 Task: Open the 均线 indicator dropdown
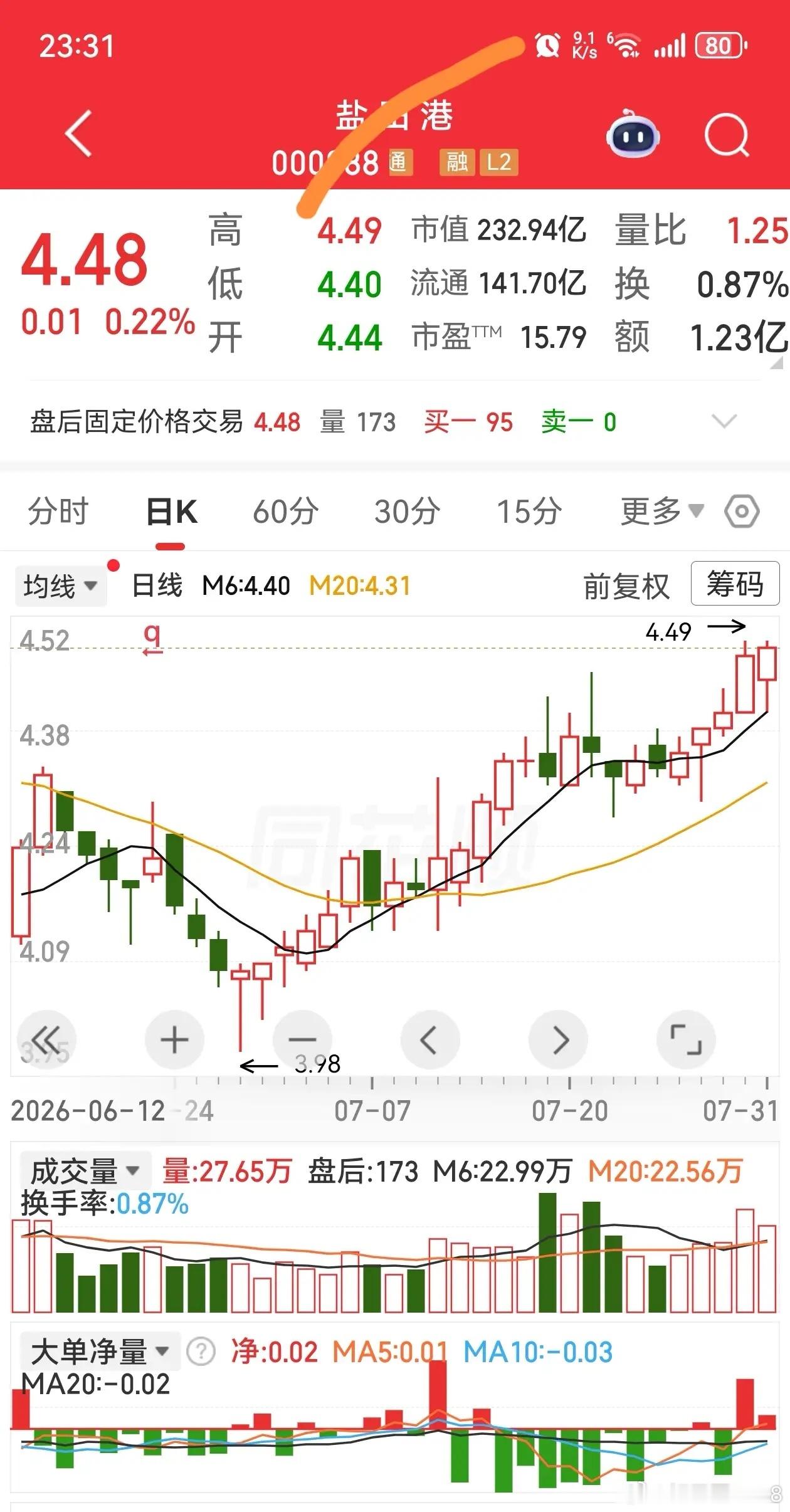click(x=60, y=586)
